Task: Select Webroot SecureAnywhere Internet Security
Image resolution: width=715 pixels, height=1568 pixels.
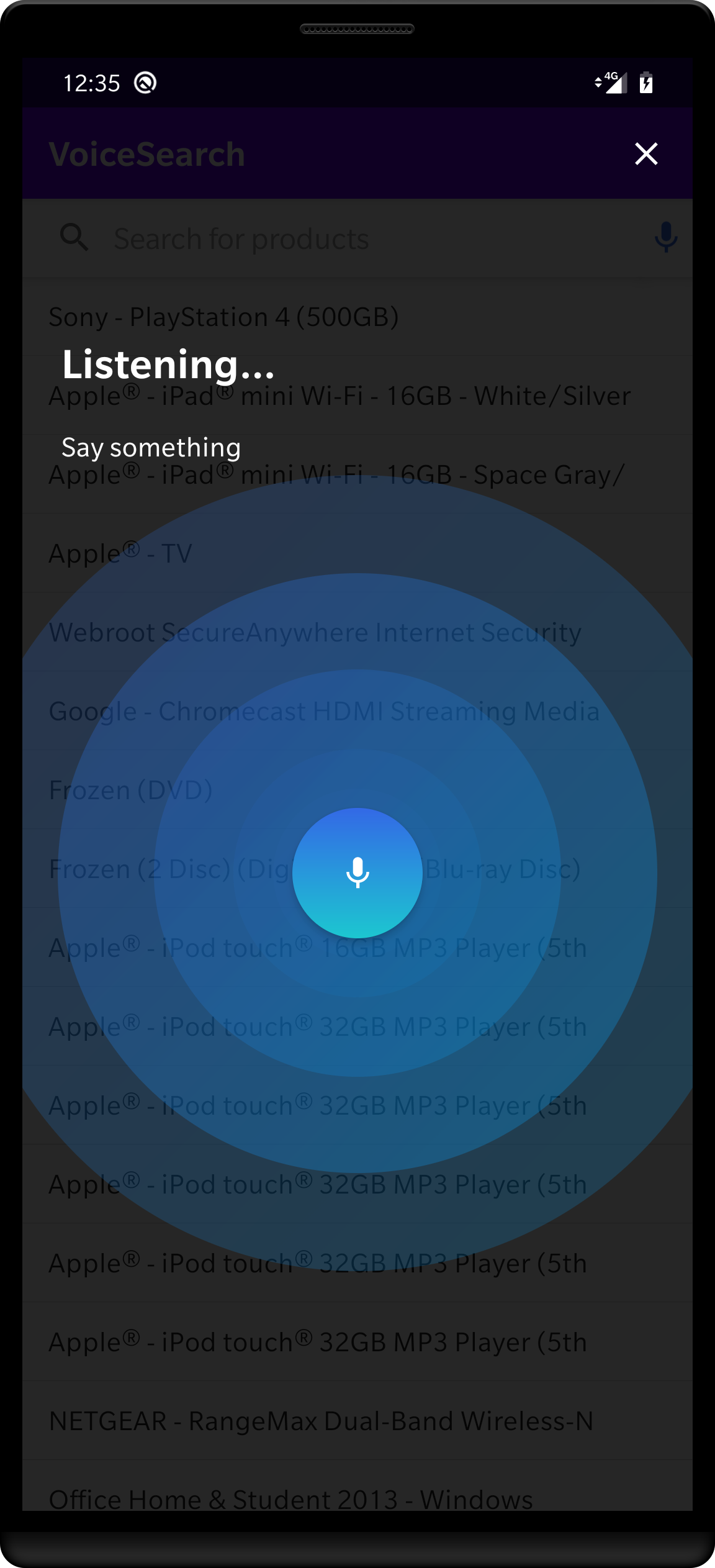Action: pos(315,632)
